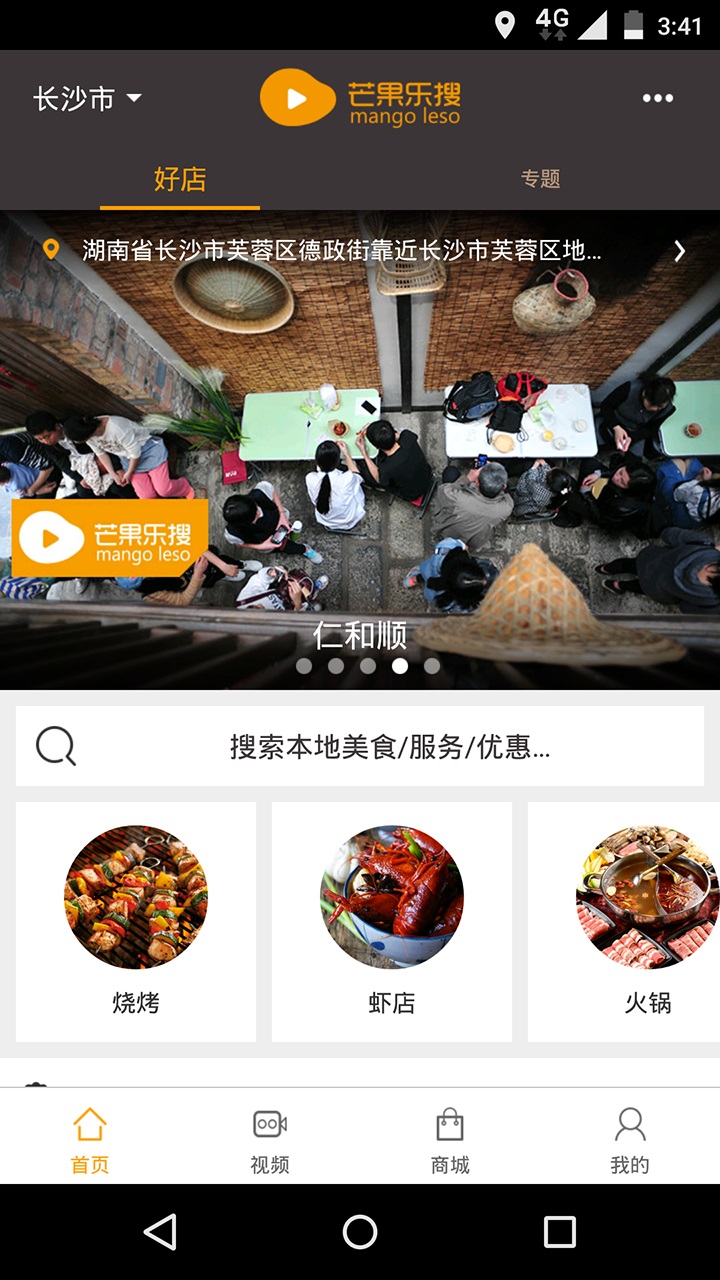Switch to the 专题 tab

(541, 179)
